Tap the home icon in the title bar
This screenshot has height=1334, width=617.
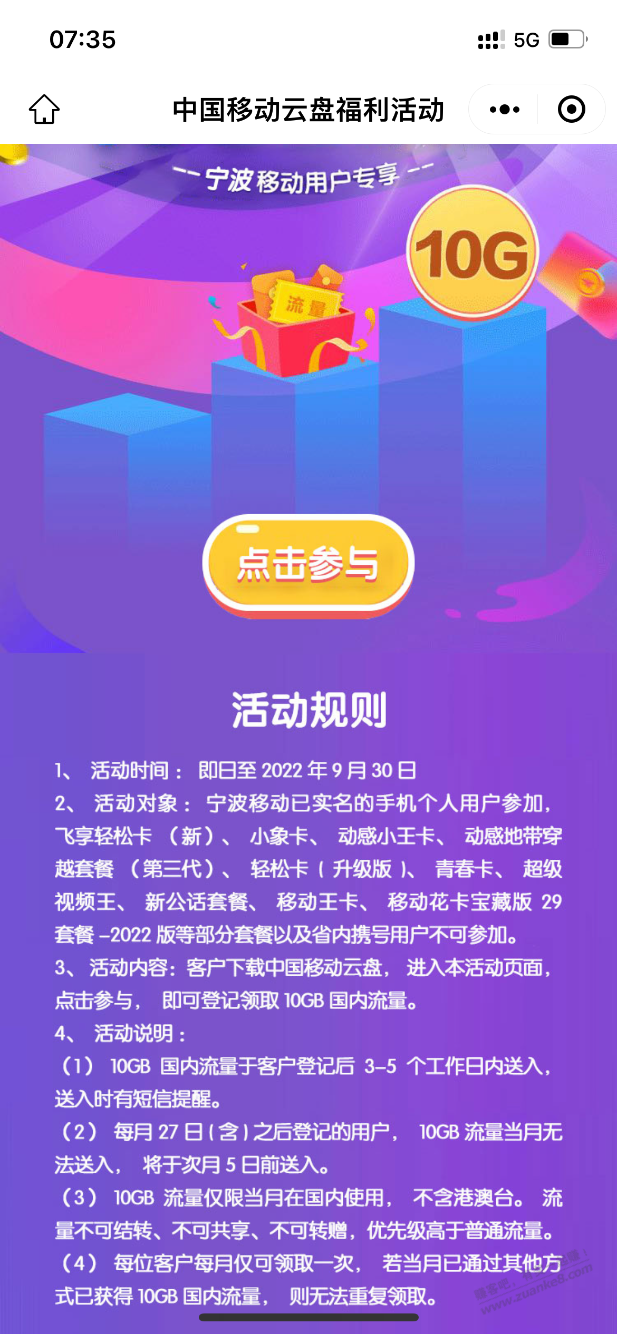(44, 109)
